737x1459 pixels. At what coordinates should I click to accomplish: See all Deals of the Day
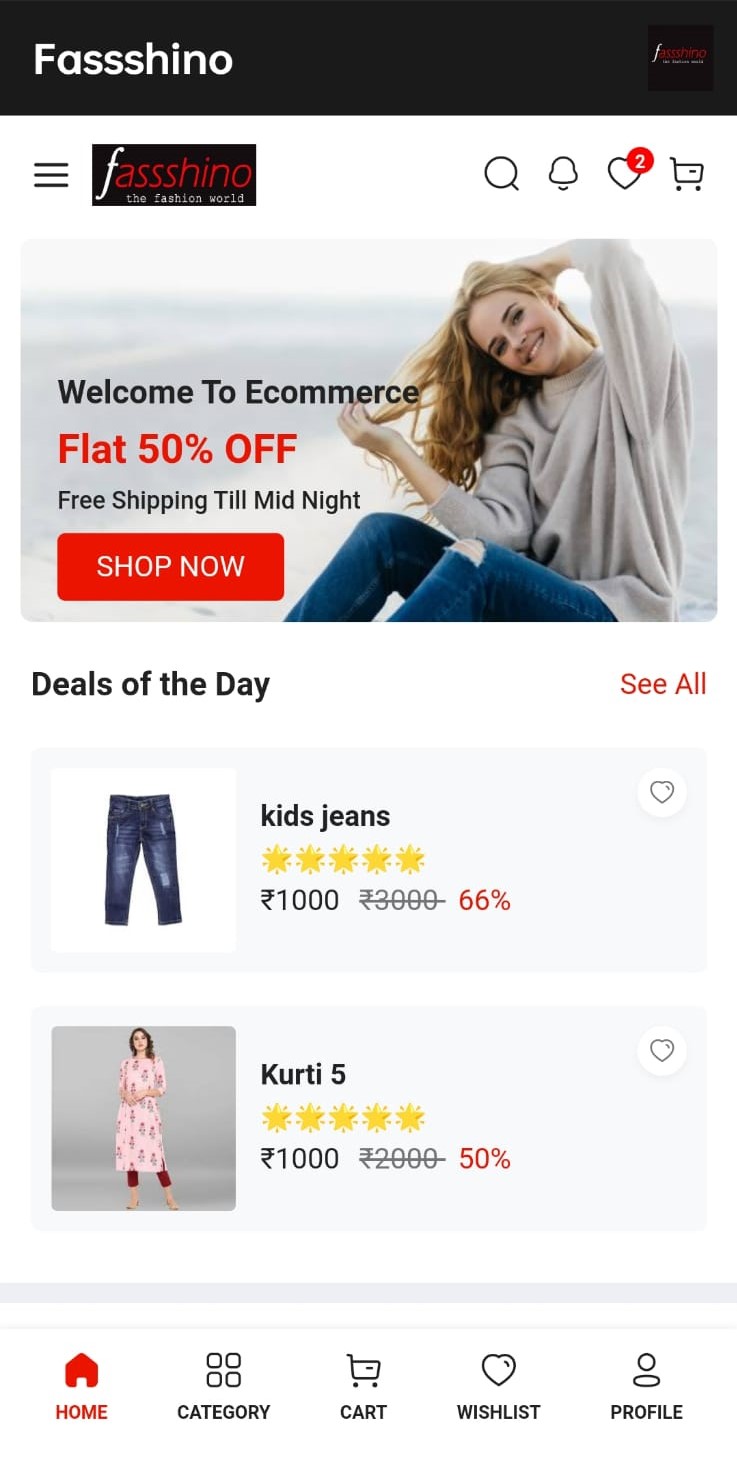(x=663, y=684)
